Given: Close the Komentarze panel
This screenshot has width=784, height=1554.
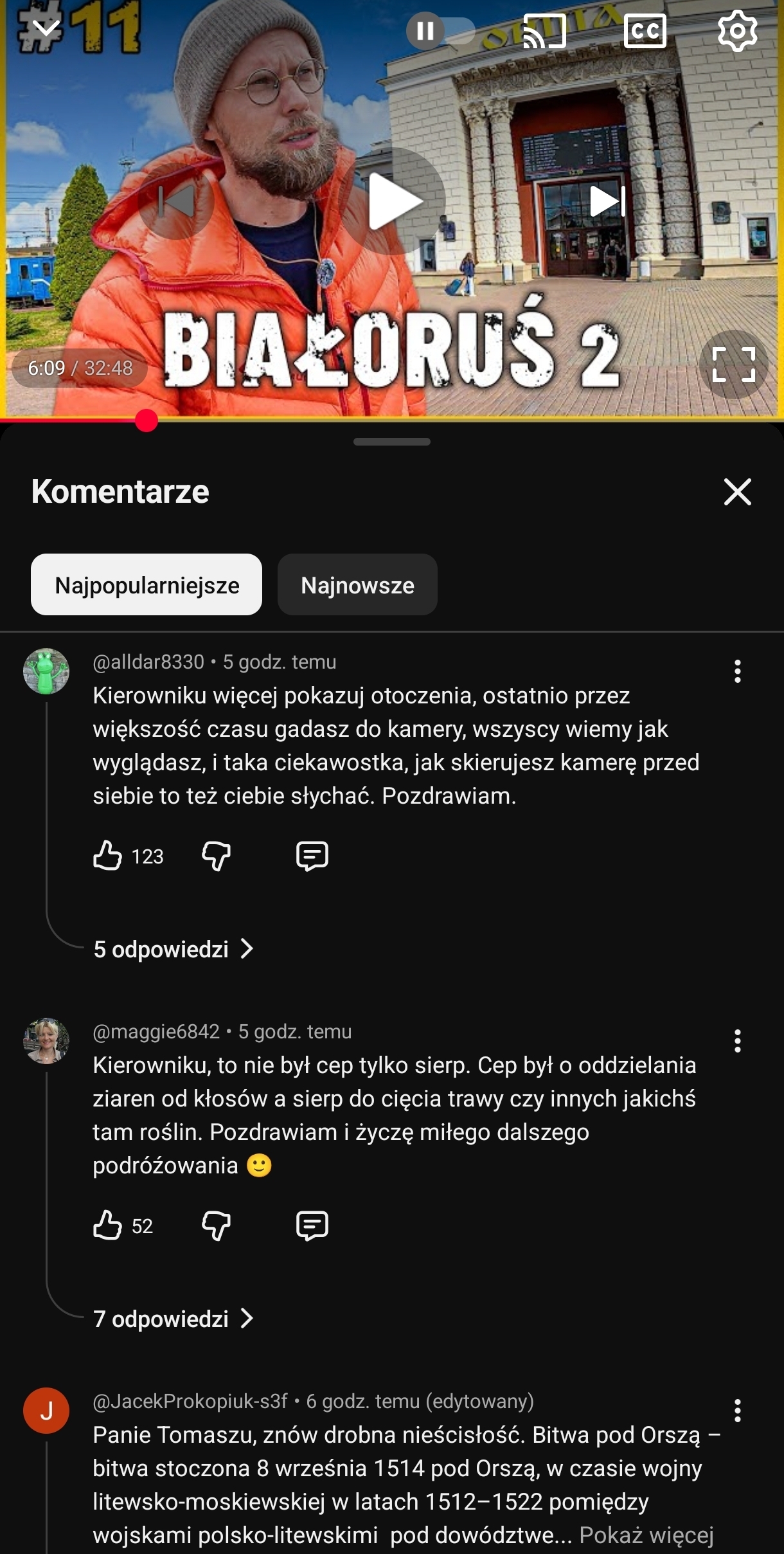Looking at the screenshot, I should pyautogui.click(x=737, y=492).
